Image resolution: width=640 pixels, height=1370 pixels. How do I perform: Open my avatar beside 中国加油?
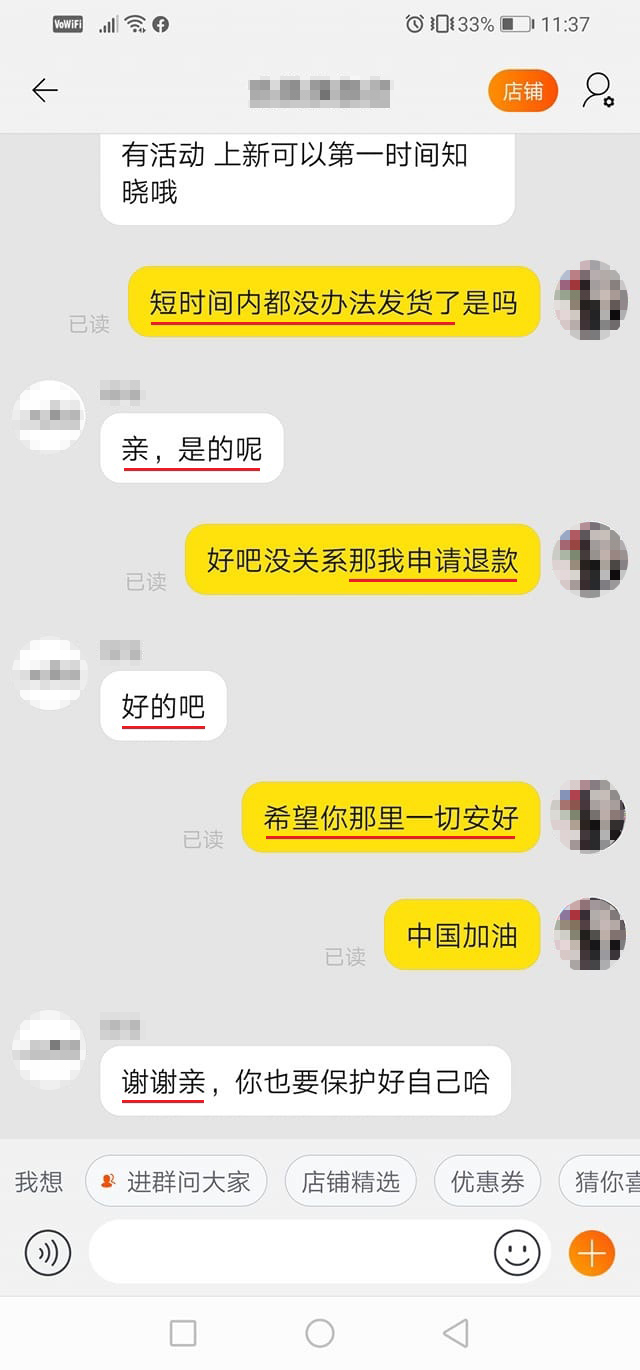[x=590, y=934]
